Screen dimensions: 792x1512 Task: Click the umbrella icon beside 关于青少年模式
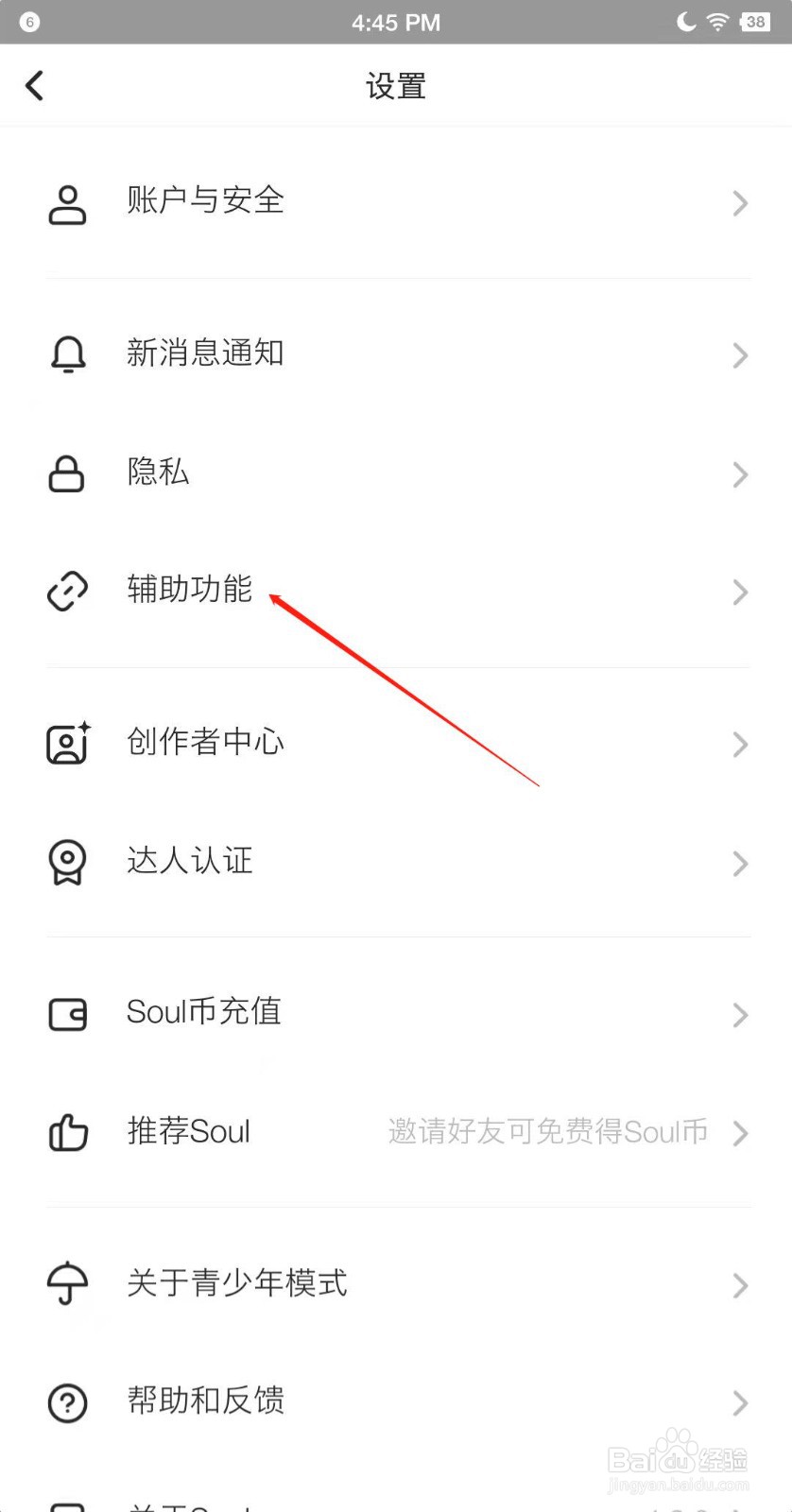66,1284
